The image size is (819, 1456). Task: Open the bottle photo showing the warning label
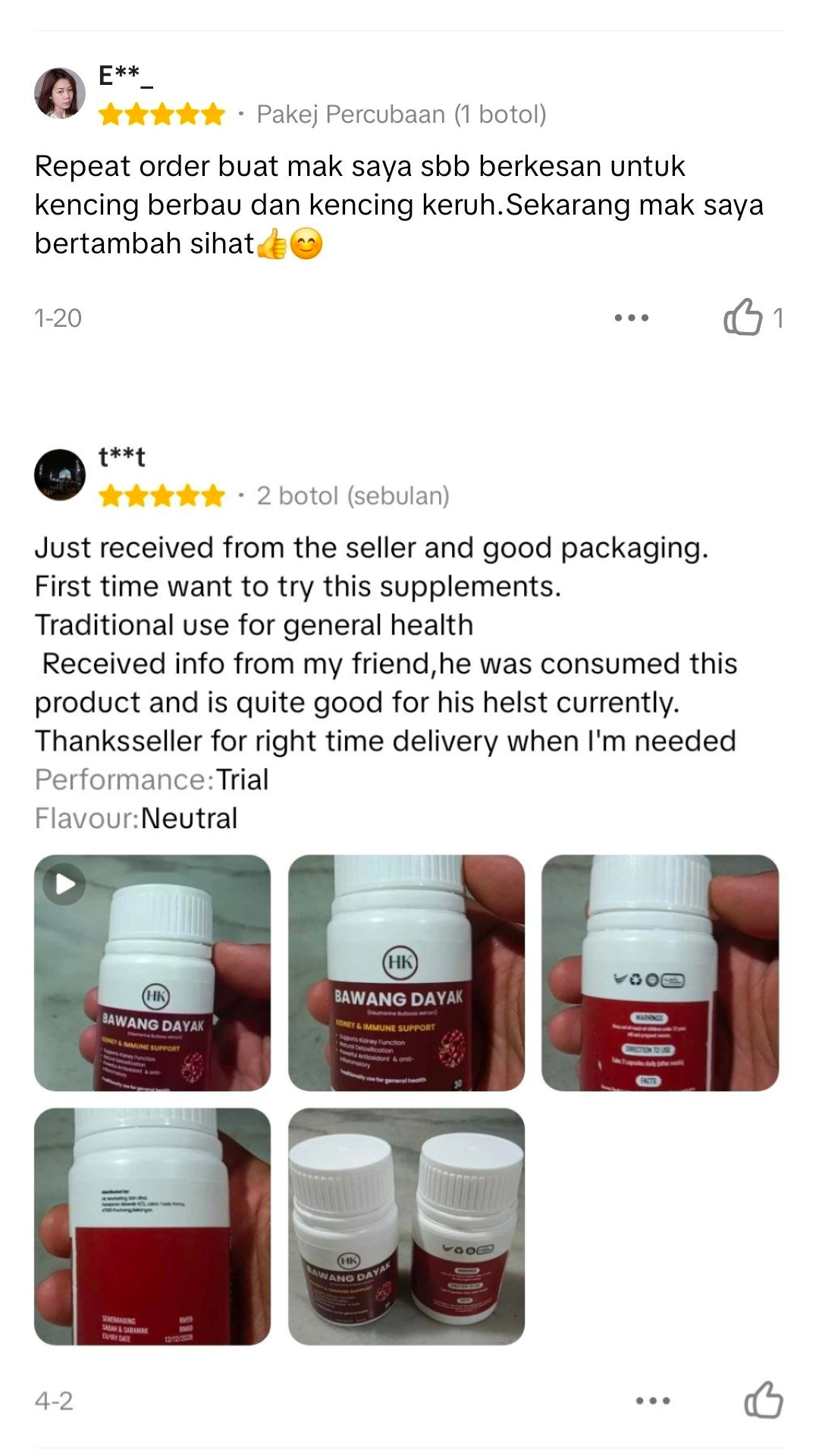point(659,972)
